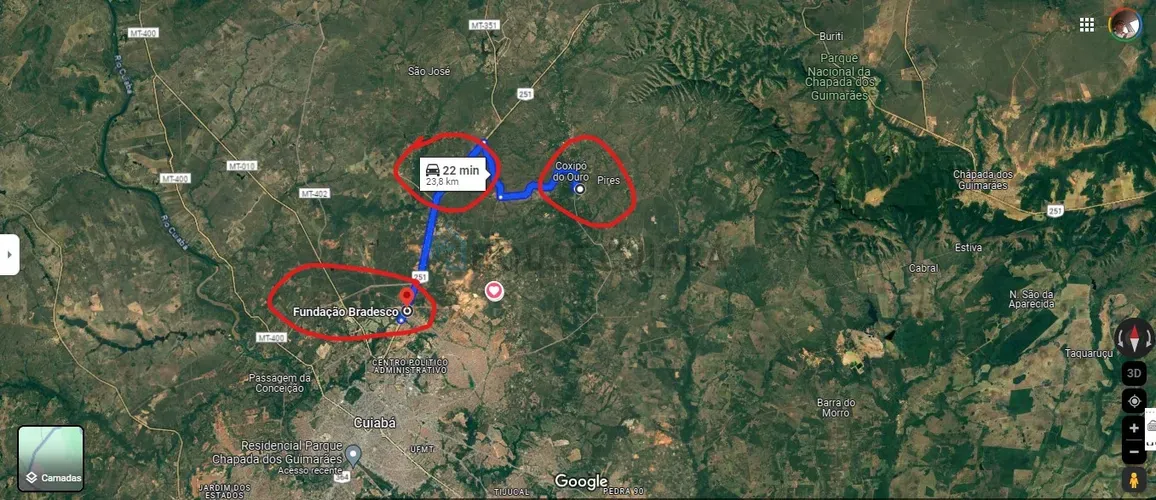The width and height of the screenshot is (1156, 500).
Task: Center map on my location
Action: coord(1134,401)
